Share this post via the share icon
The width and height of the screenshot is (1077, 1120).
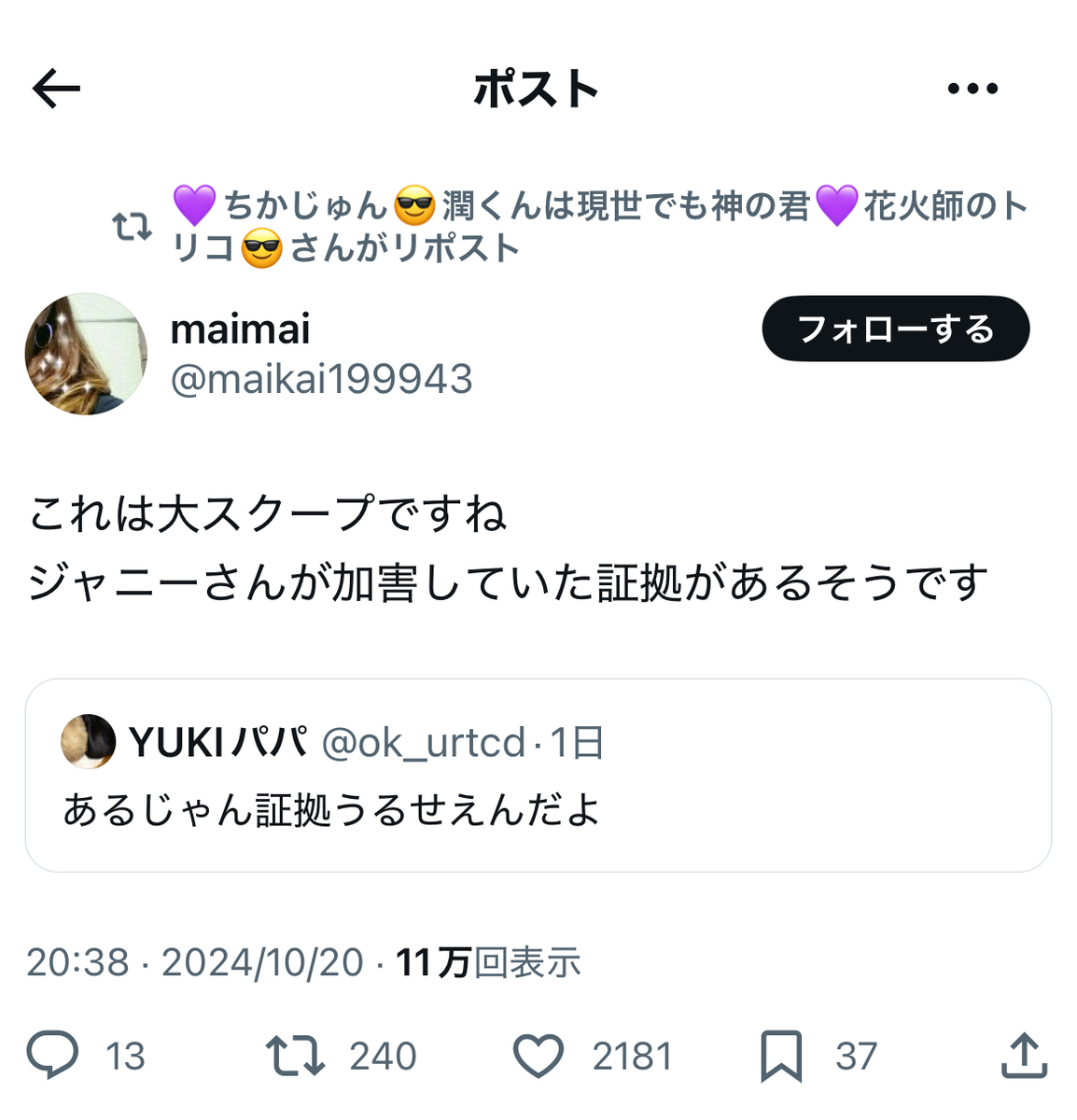click(x=1024, y=1056)
